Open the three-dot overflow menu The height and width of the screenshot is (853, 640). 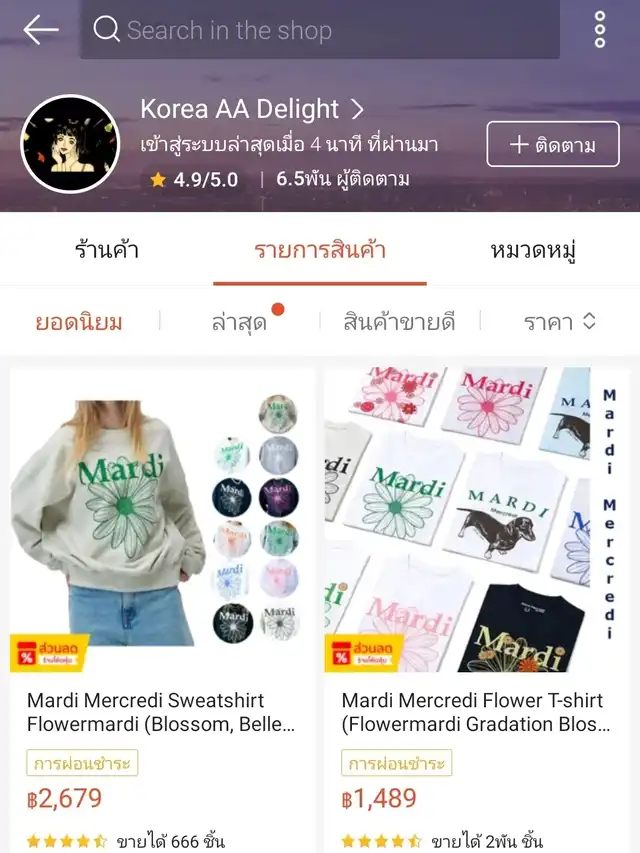pyautogui.click(x=599, y=30)
